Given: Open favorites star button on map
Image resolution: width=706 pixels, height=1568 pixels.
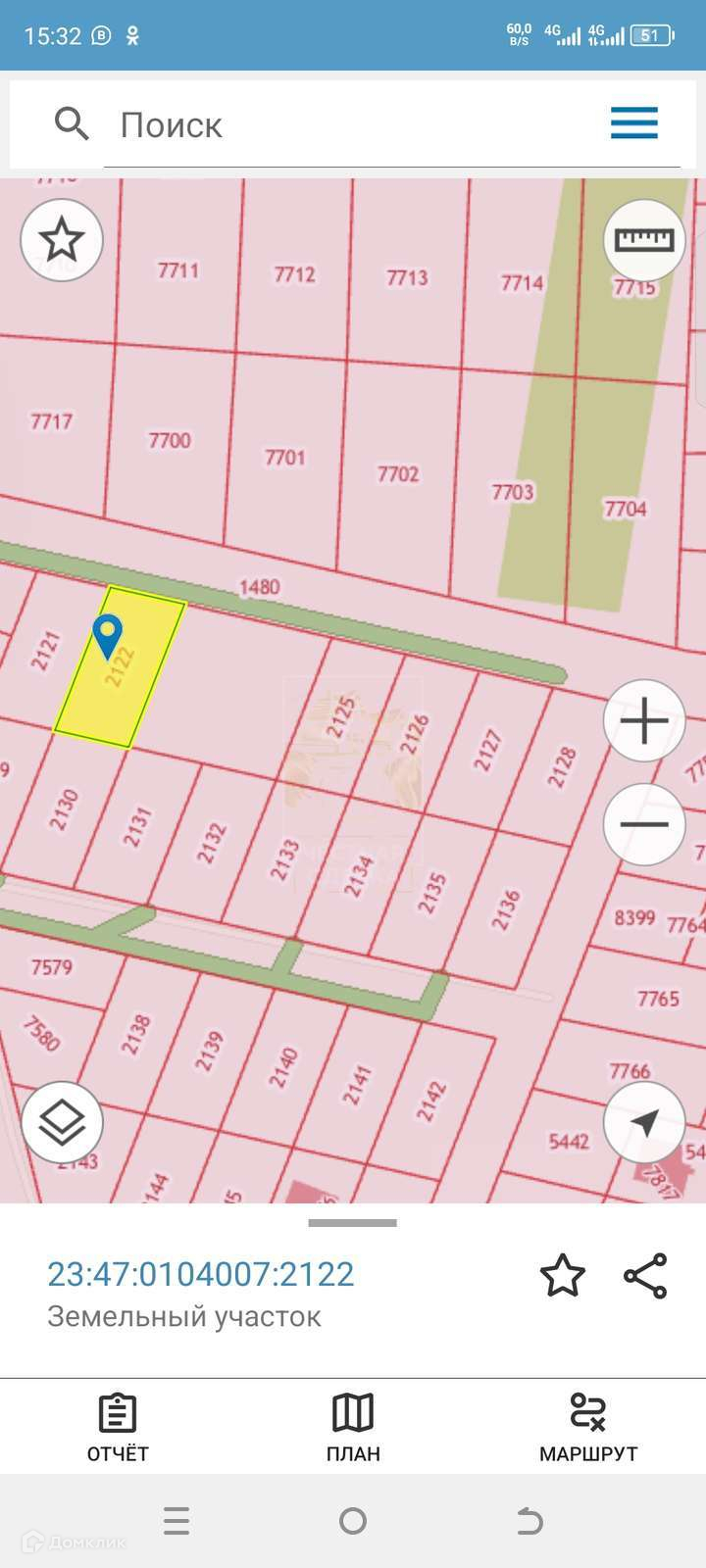Looking at the screenshot, I should pyautogui.click(x=62, y=239).
